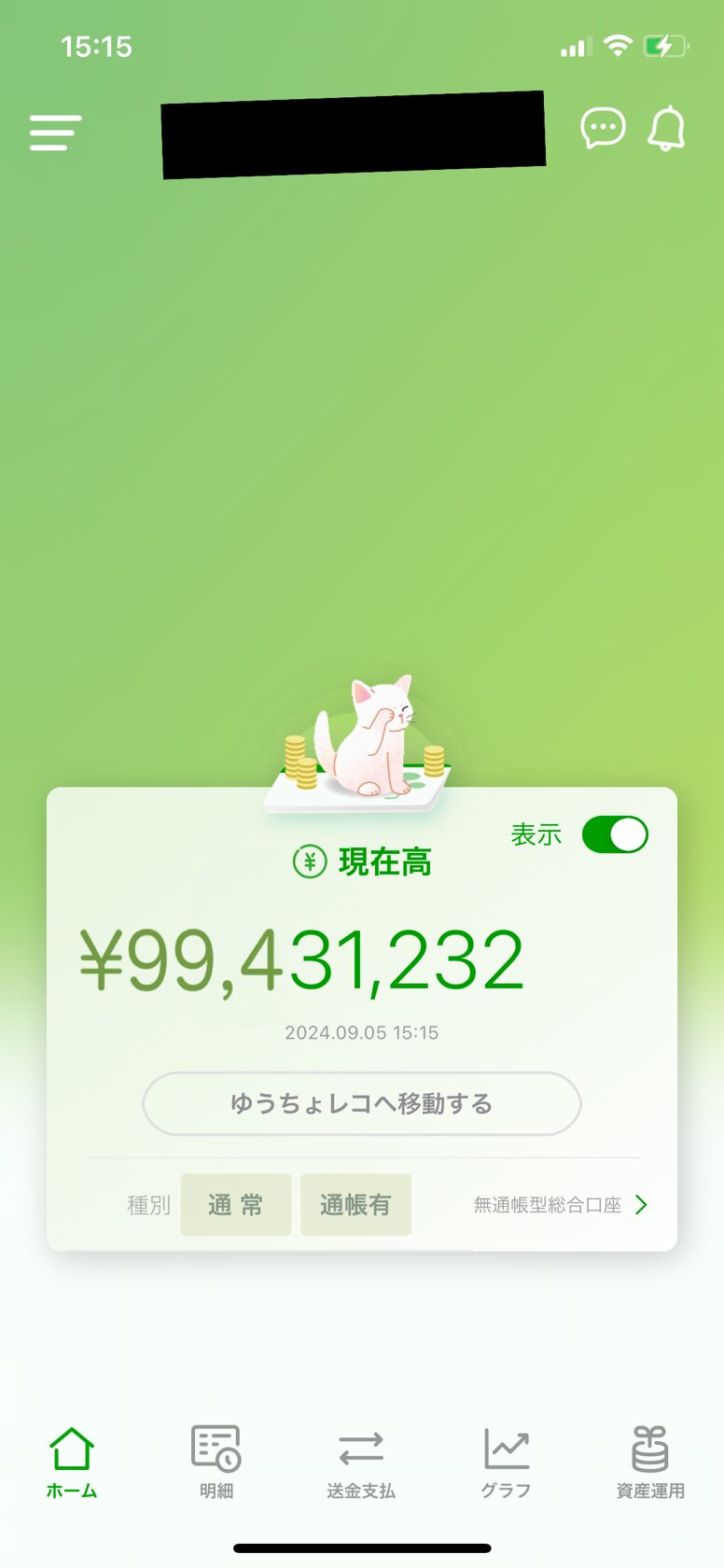Switch to the ホーム tab

72,1462
